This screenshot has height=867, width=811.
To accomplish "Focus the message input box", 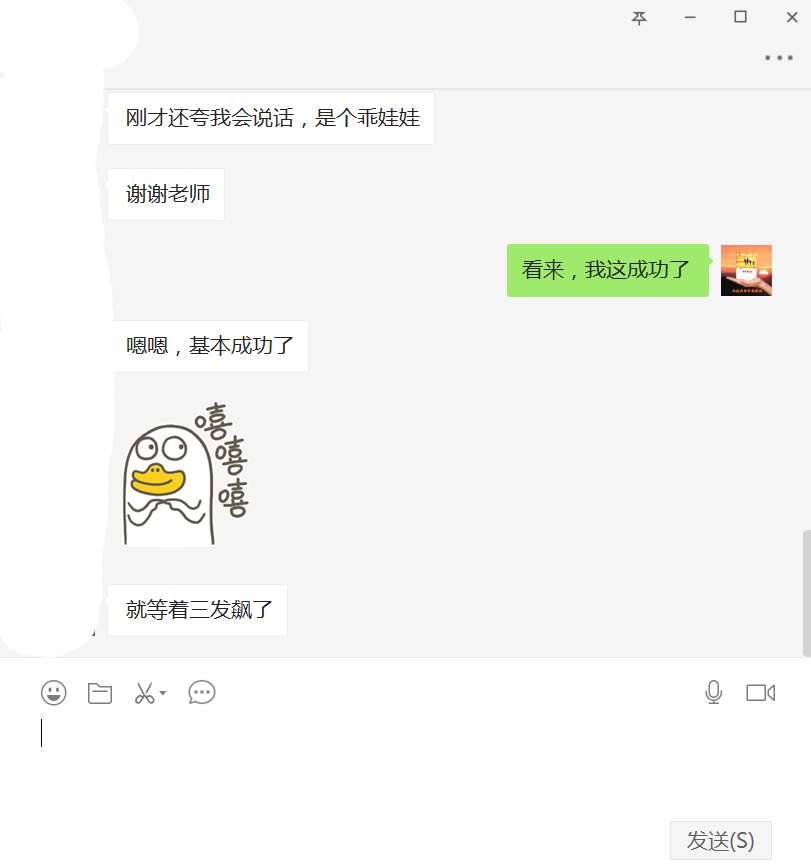I will point(400,760).
